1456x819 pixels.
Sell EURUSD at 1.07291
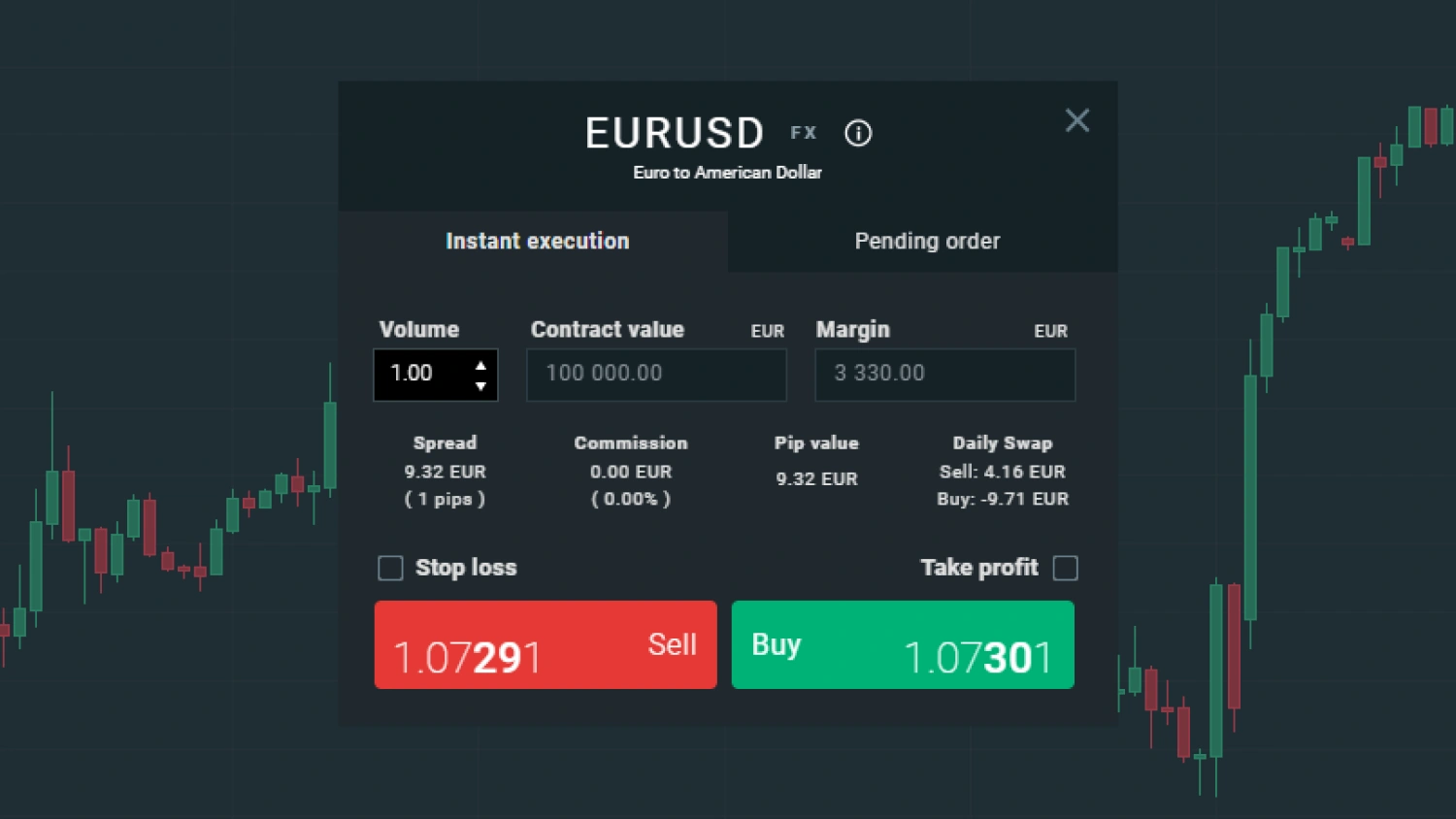click(x=546, y=645)
